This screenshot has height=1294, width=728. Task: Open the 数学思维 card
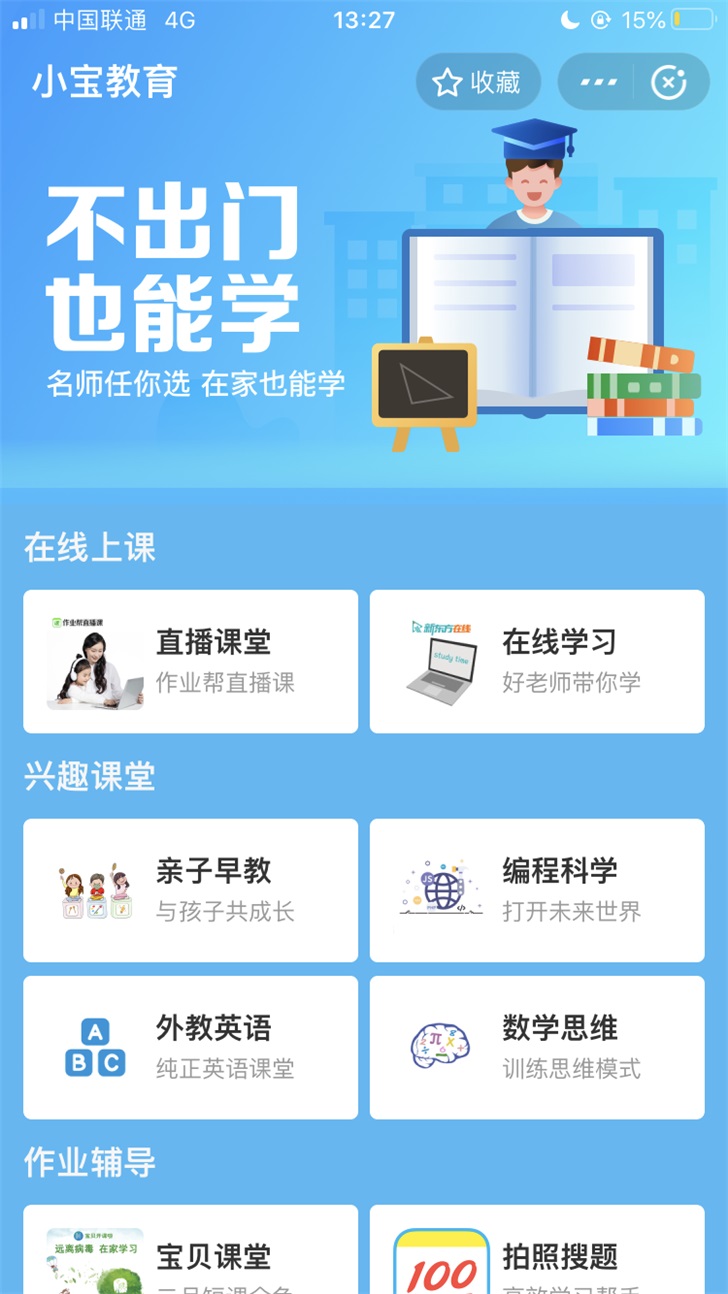[x=537, y=1047]
